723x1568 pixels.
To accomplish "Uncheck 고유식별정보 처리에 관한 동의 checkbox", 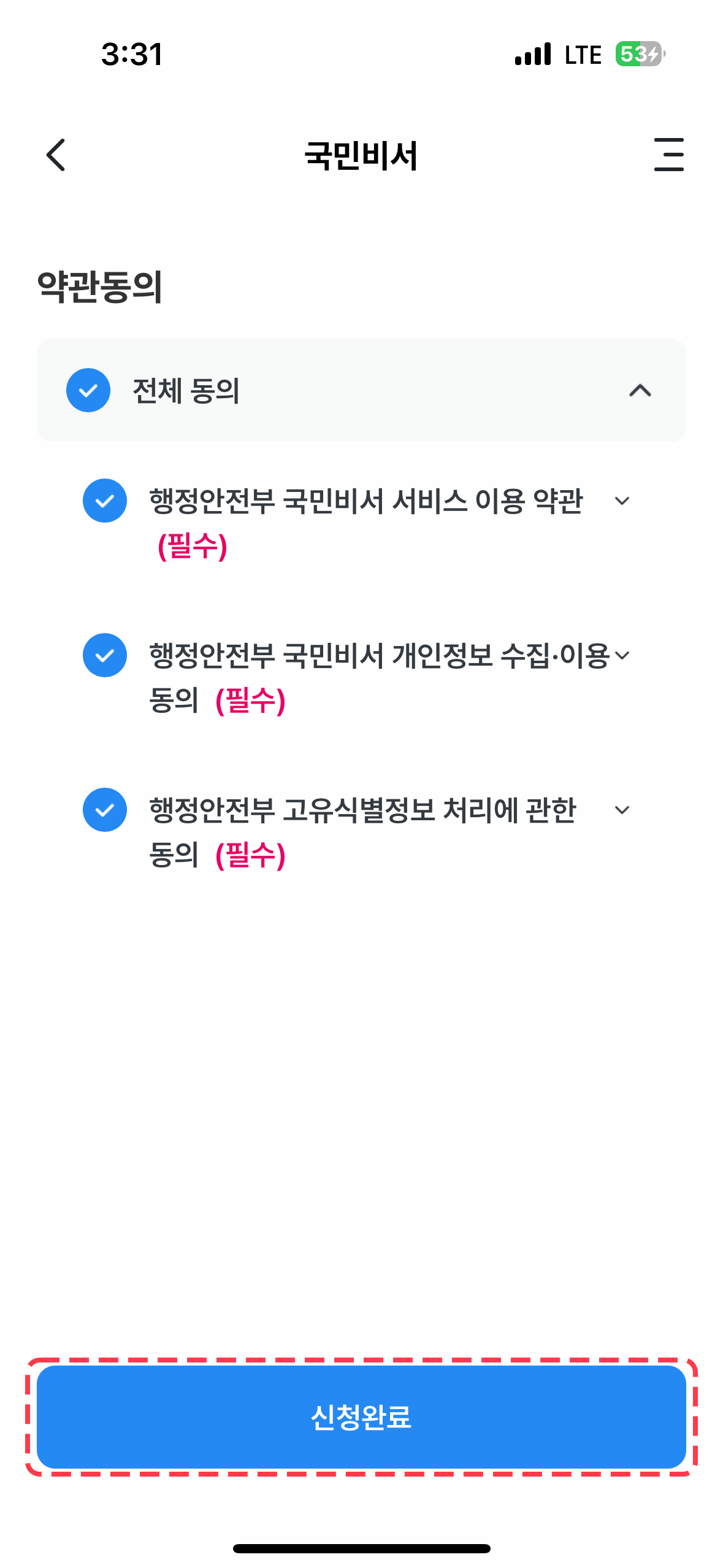I will pos(105,810).
